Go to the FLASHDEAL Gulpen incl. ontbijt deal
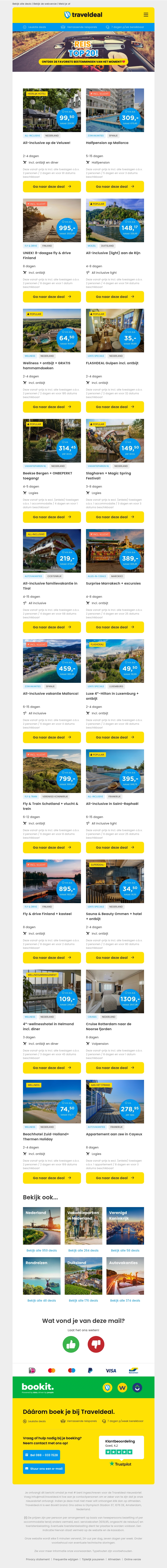 [115, 407]
